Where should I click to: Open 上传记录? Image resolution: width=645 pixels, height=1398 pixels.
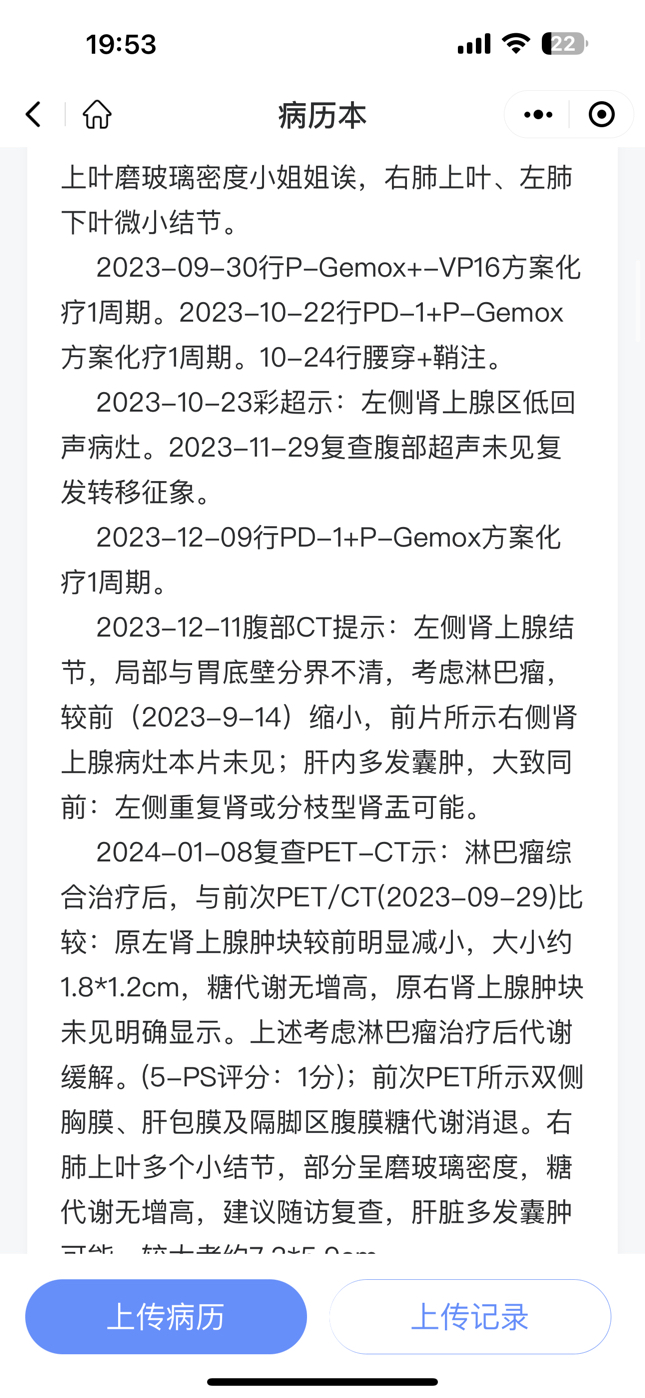[470, 1316]
